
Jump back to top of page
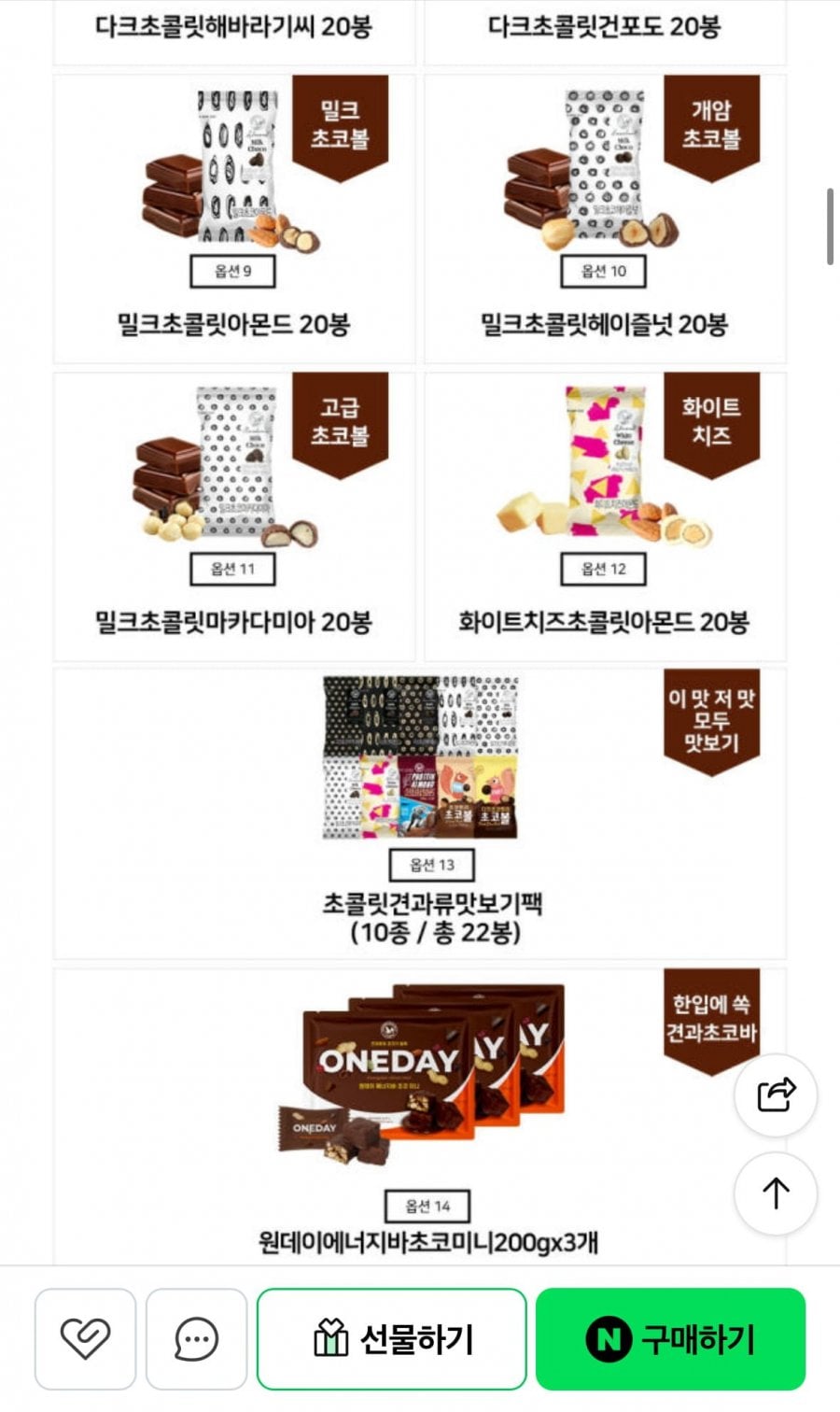[776, 1193]
